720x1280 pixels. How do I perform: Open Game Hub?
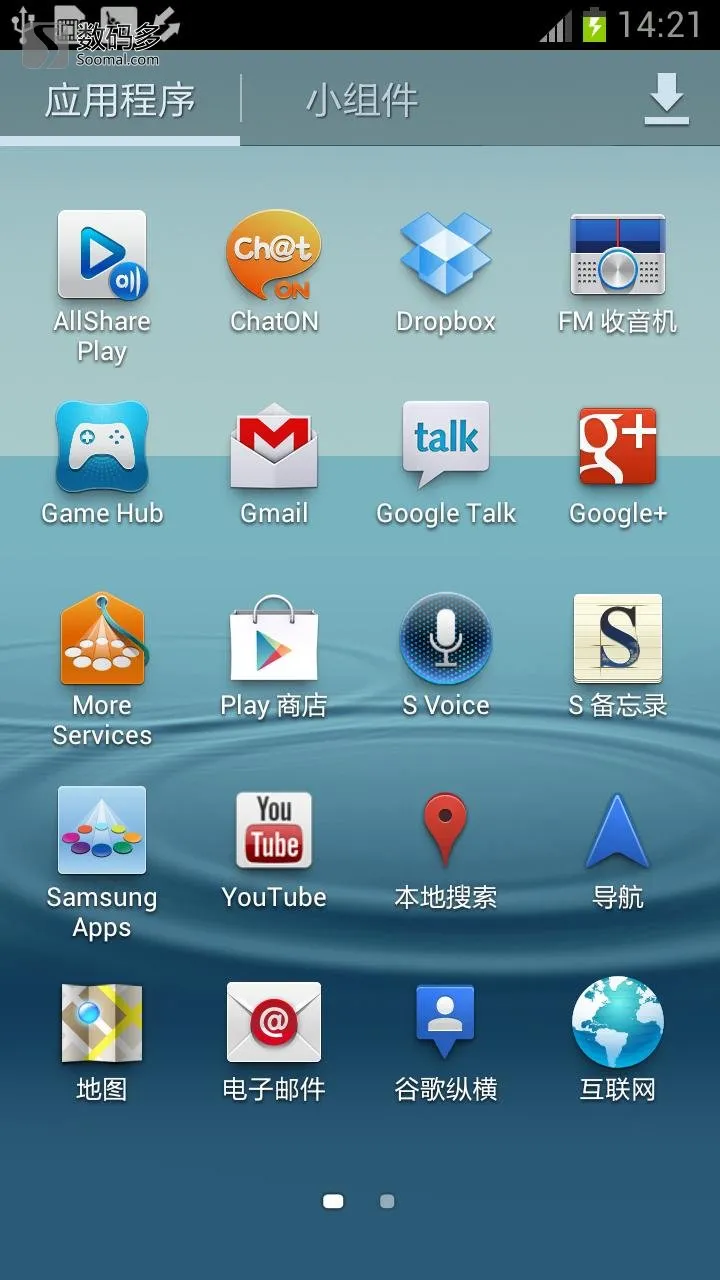[102, 448]
